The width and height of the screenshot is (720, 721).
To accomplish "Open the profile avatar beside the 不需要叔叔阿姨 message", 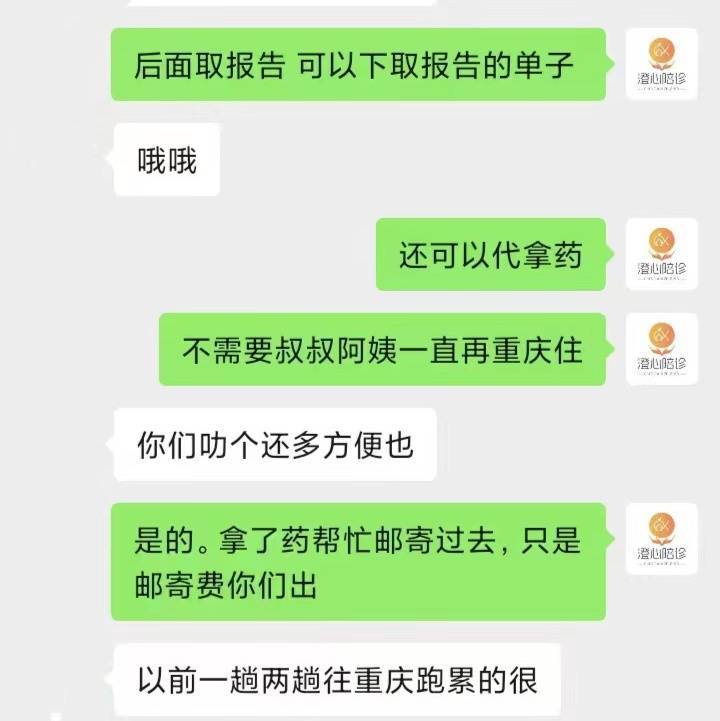I will tap(661, 349).
